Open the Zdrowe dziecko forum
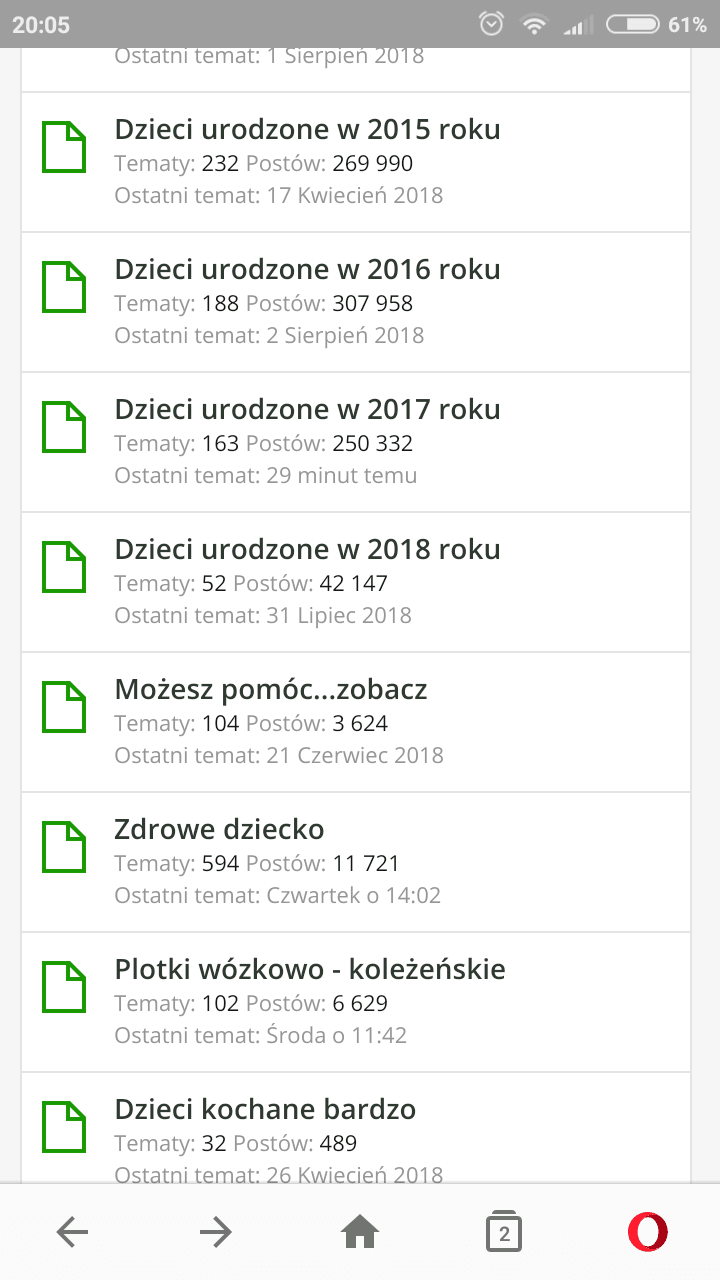 219,830
